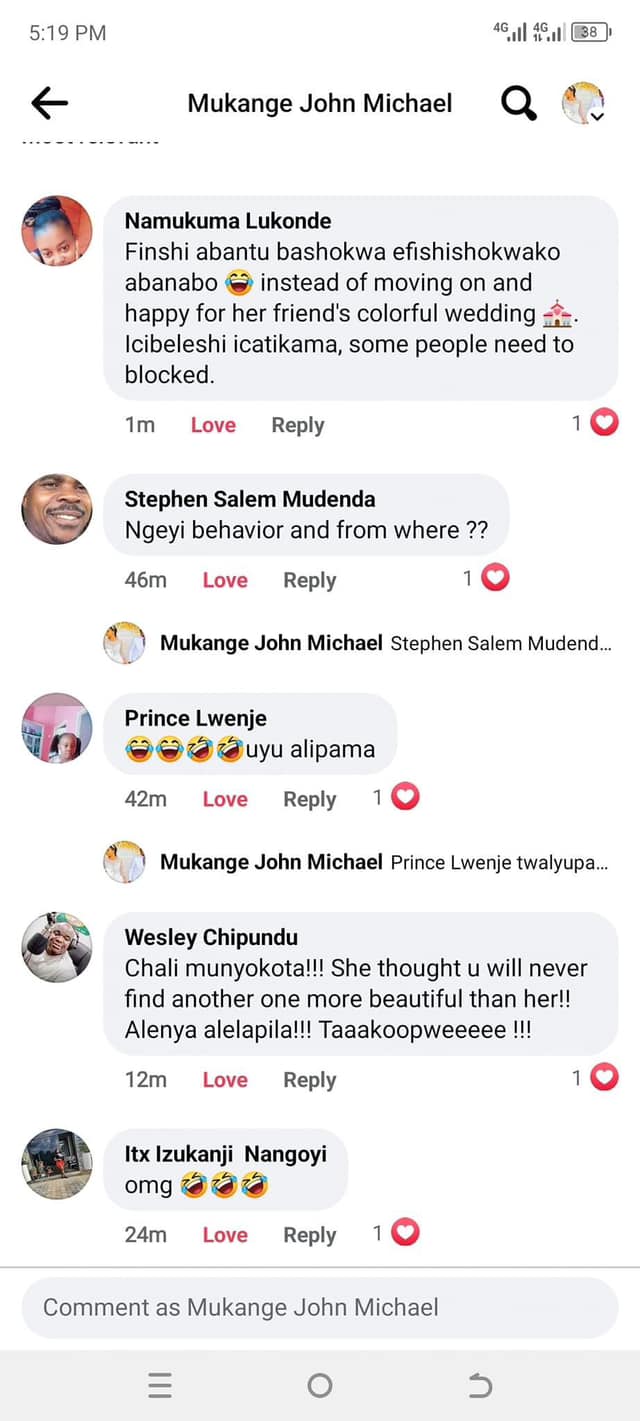The width and height of the screenshot is (640, 1421).
Task: Reply to Prince Lwenje's comment
Action: click(x=310, y=799)
